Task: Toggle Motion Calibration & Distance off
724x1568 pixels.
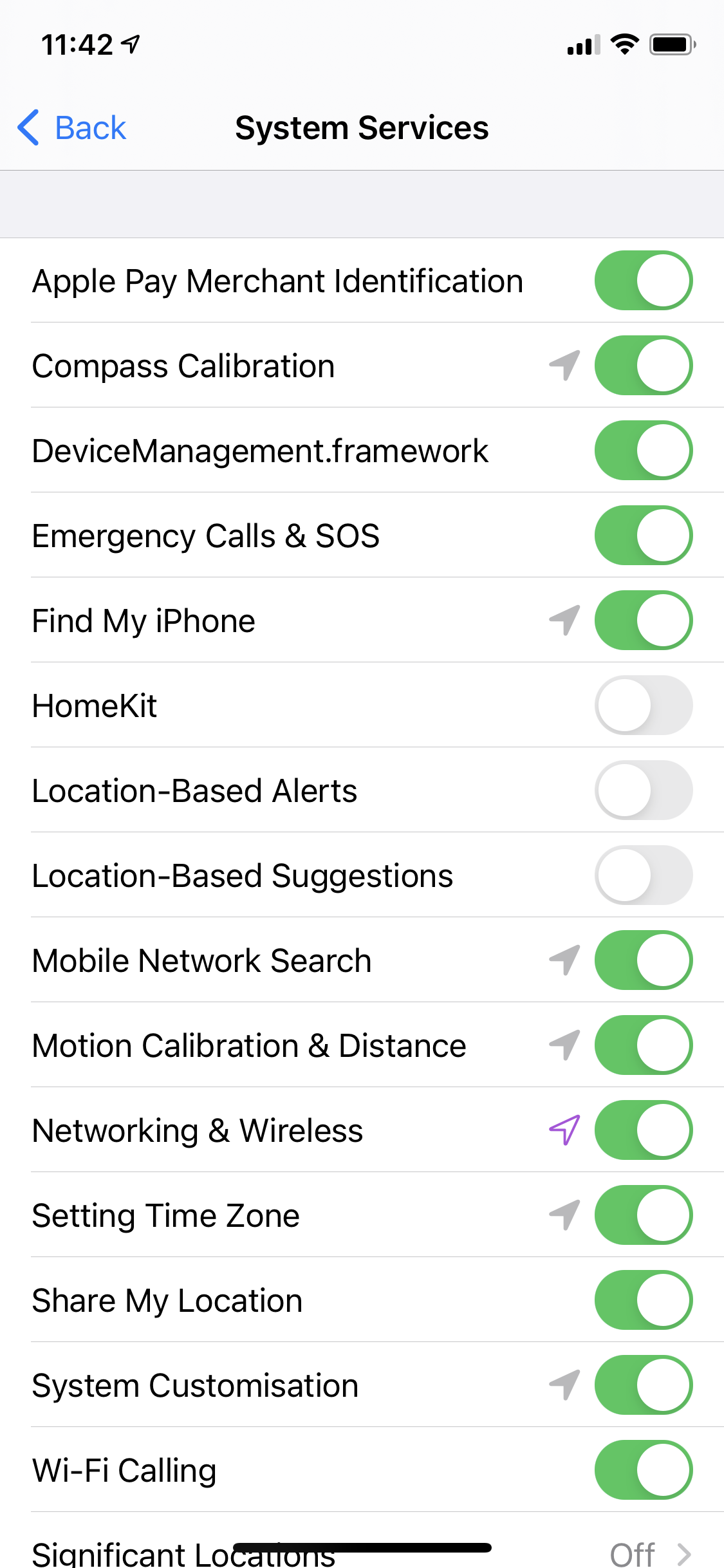Action: tap(643, 1045)
